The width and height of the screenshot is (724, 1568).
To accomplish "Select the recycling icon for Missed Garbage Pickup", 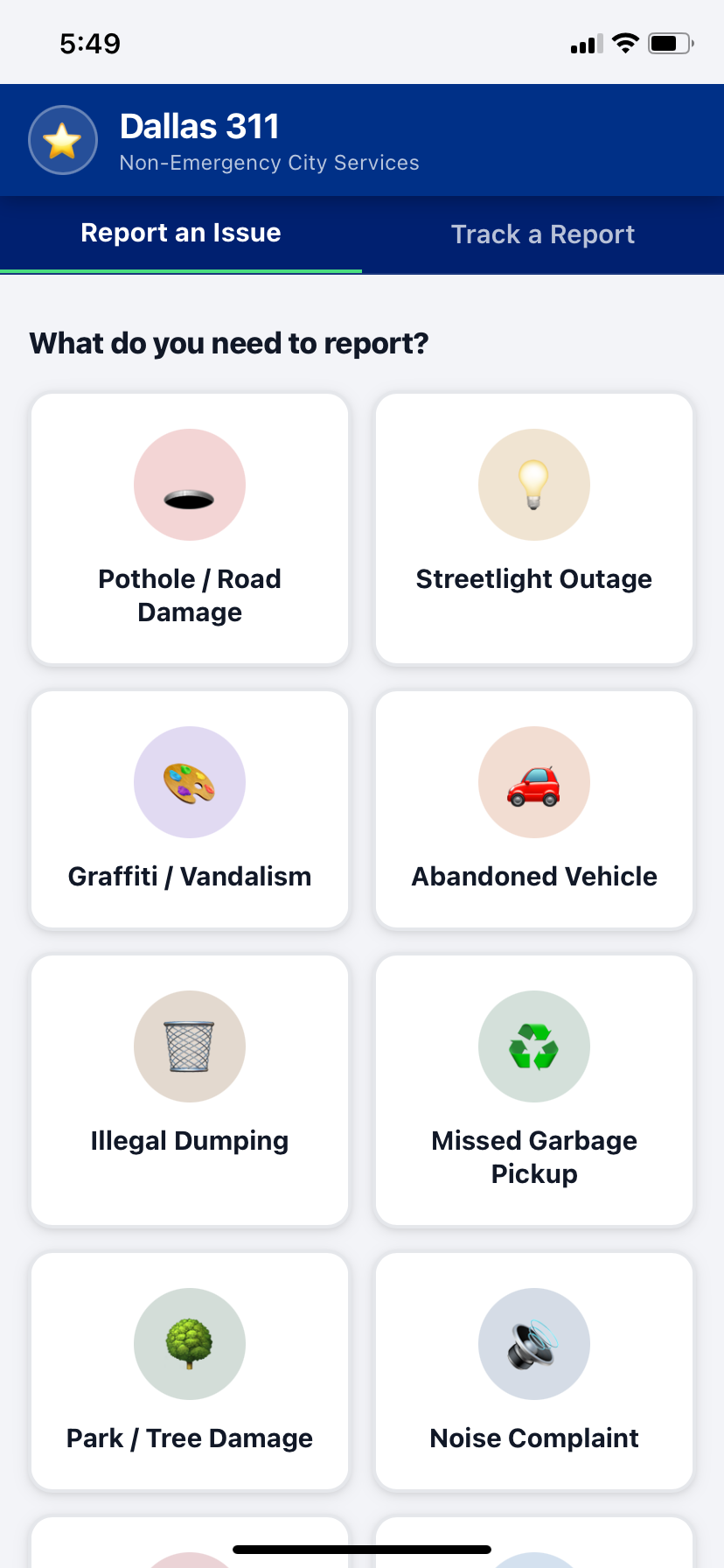I will point(533,1046).
